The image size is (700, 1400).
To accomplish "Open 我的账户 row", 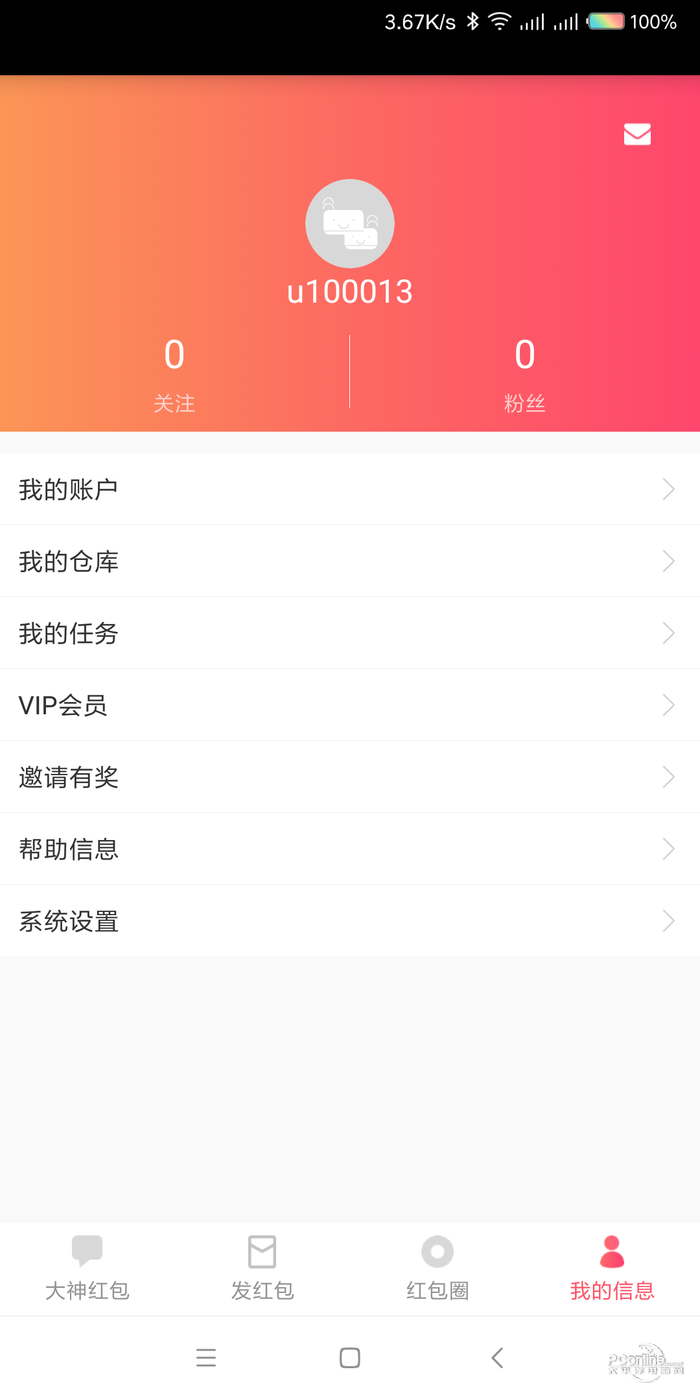I will (x=349, y=489).
